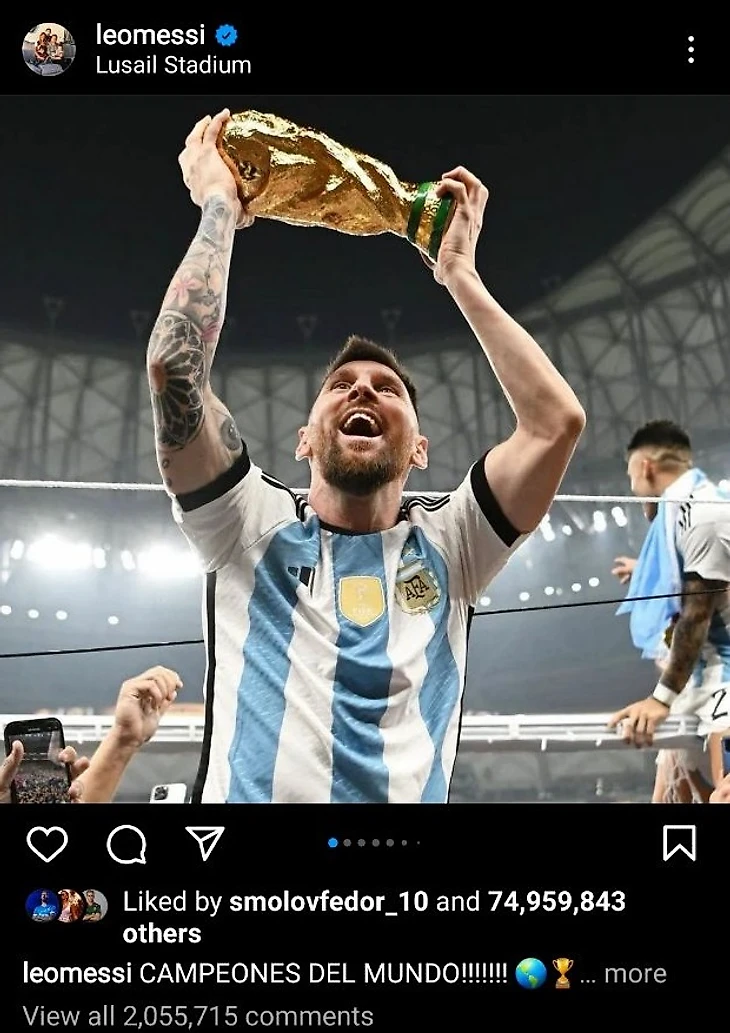Expand the caption with "more"
This screenshot has width=730, height=1033.
(634, 973)
